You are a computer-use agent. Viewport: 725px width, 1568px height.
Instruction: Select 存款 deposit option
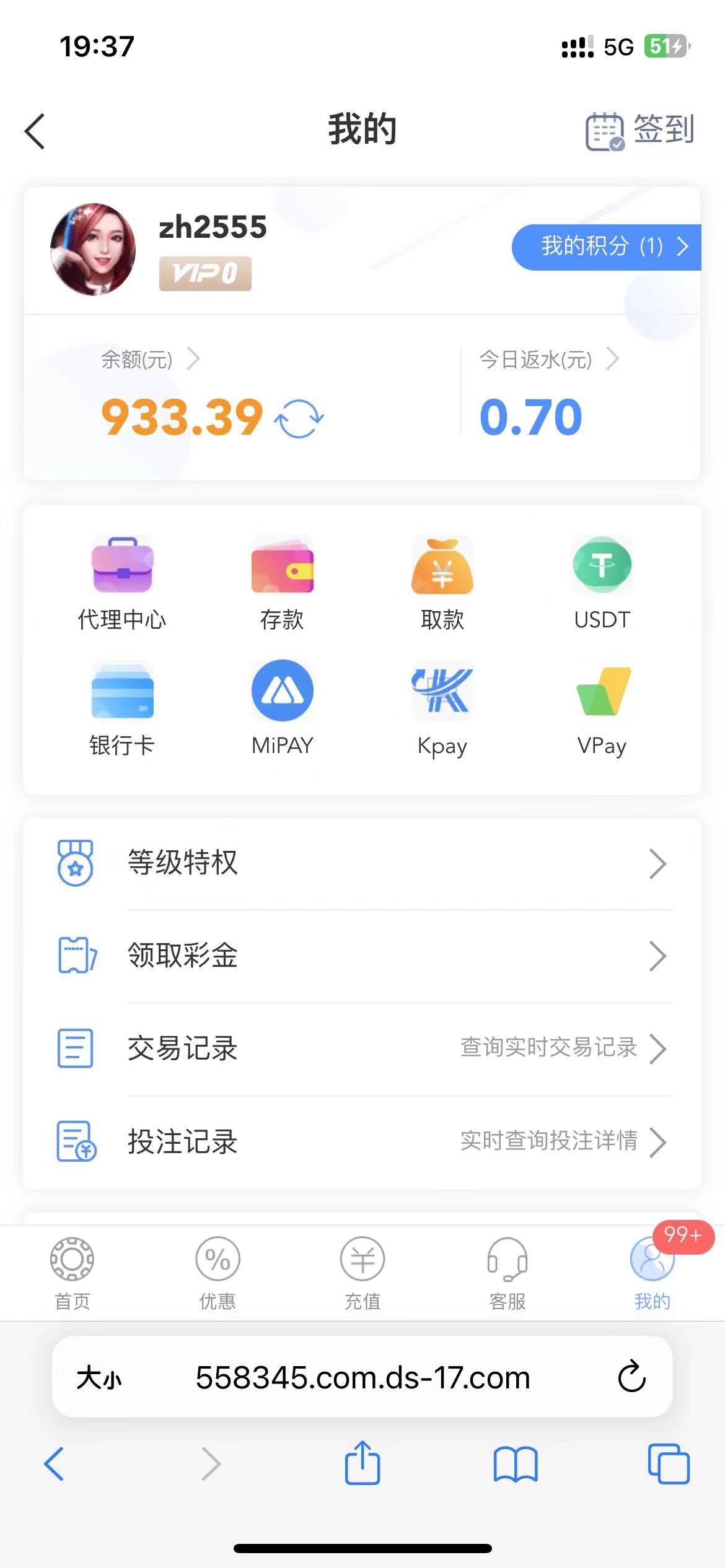(x=282, y=583)
